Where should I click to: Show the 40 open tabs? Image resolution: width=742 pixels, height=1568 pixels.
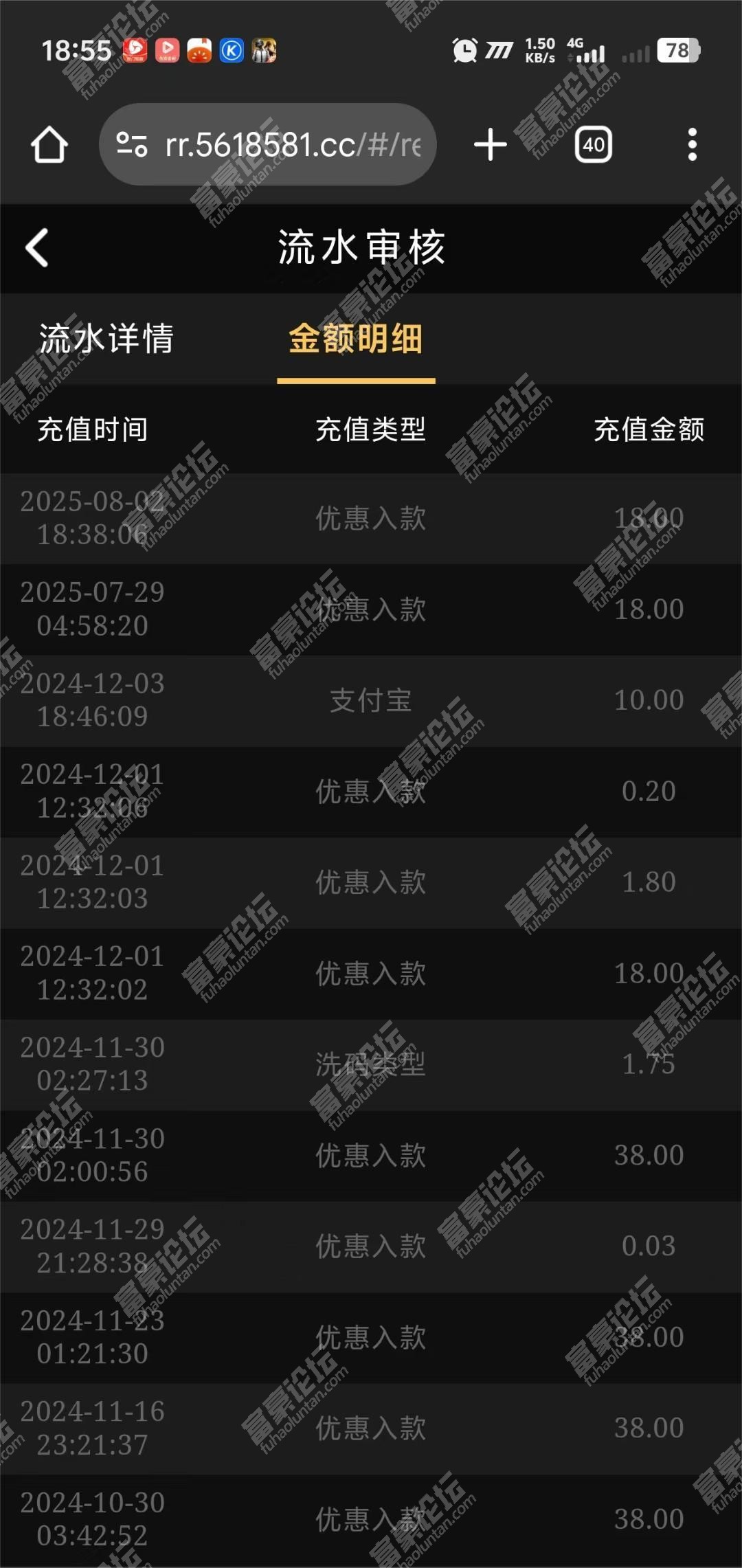coord(594,145)
